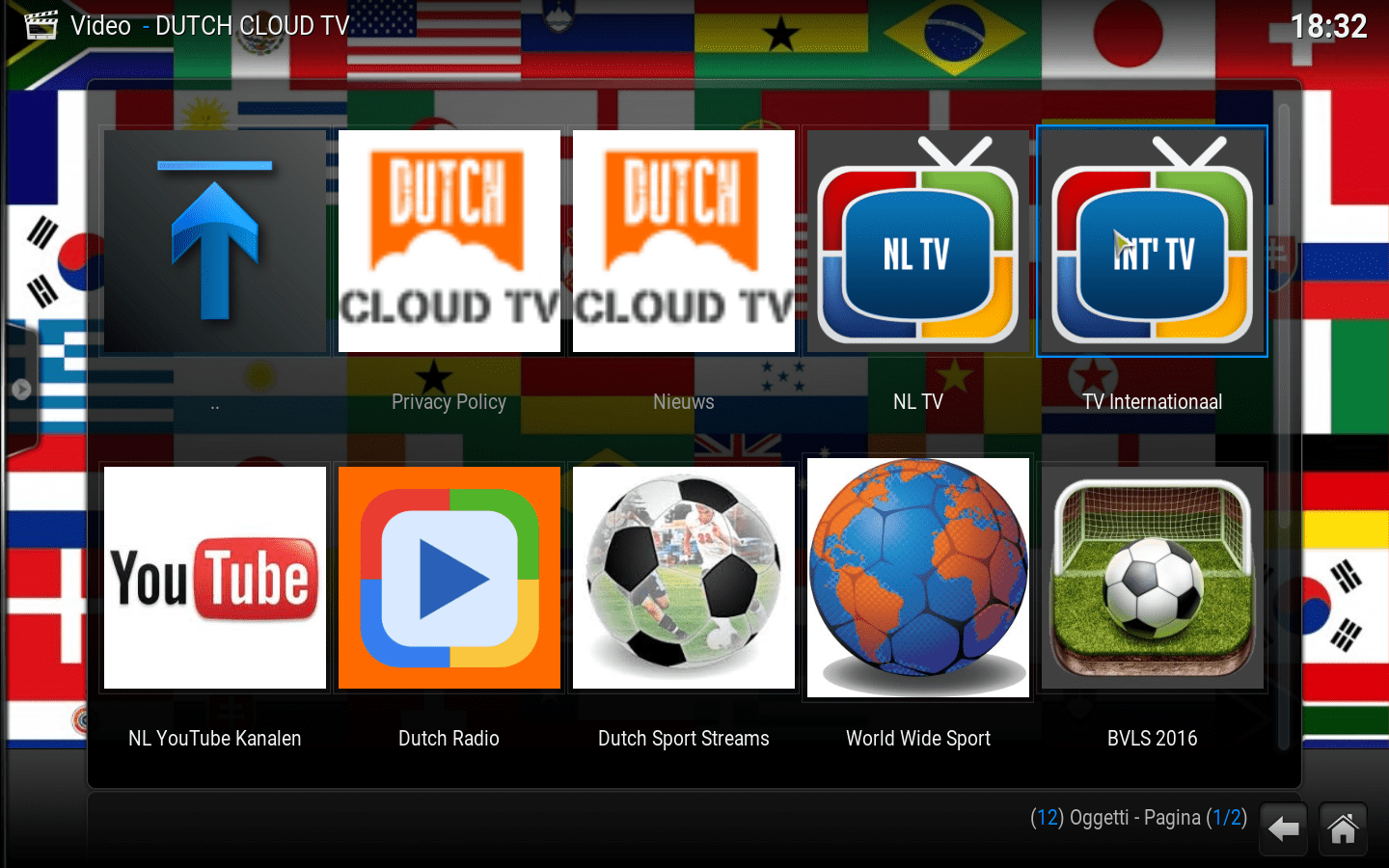Open the Privacy Policy item
The width and height of the screenshot is (1389, 868).
point(449,241)
